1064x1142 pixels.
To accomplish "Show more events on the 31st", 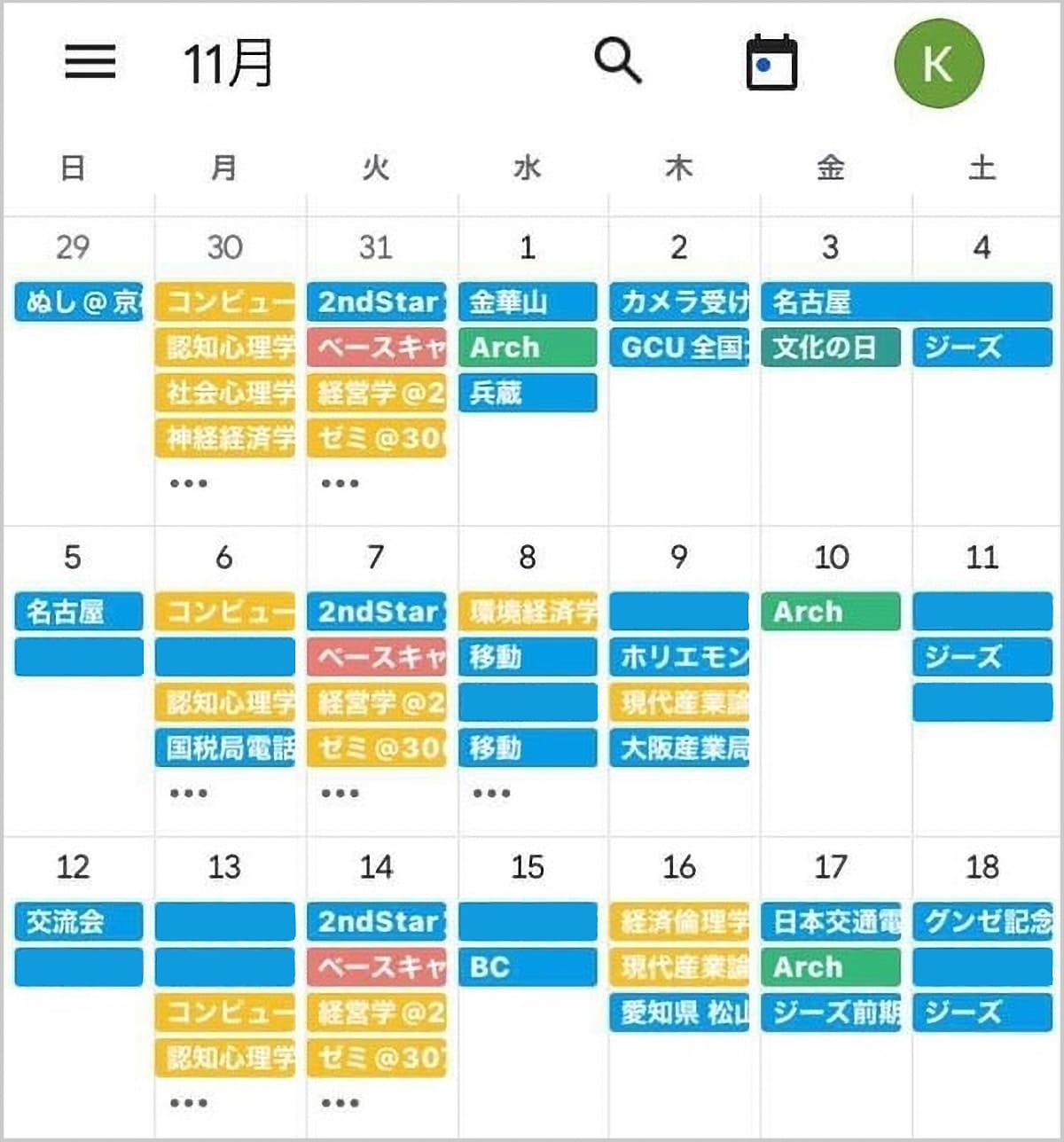I will [340, 483].
